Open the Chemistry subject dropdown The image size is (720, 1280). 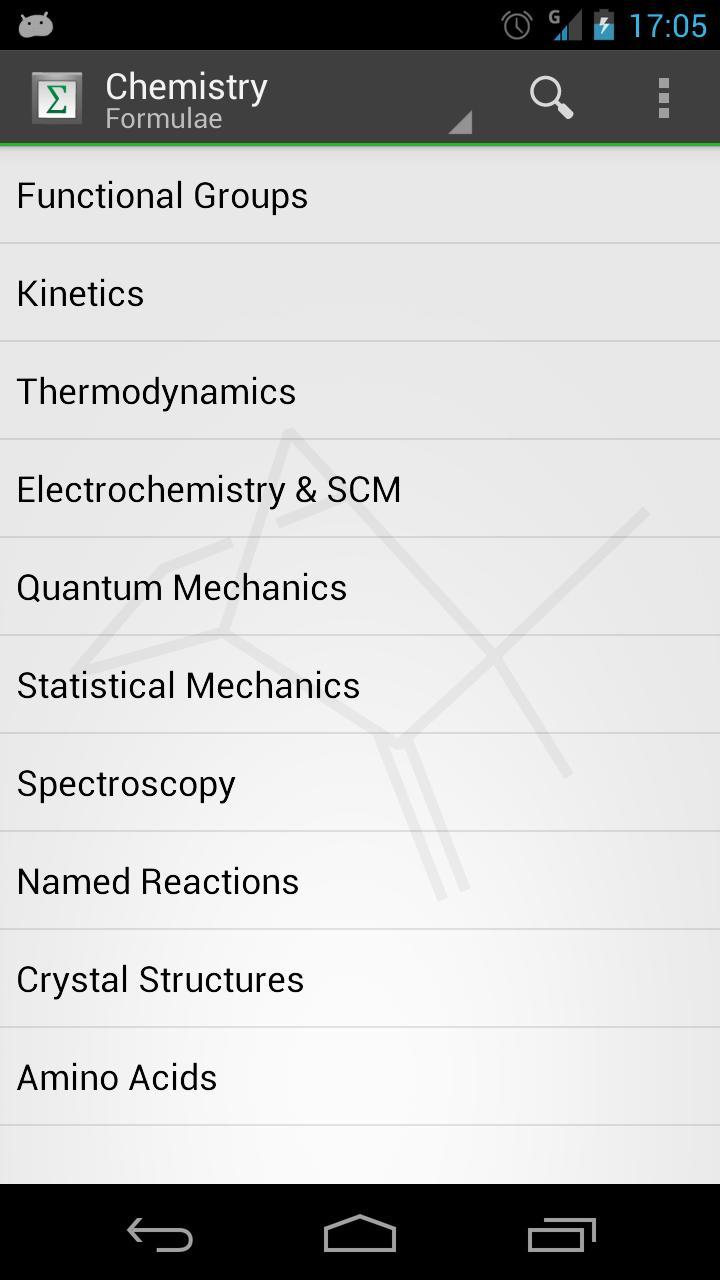pyautogui.click(x=186, y=85)
